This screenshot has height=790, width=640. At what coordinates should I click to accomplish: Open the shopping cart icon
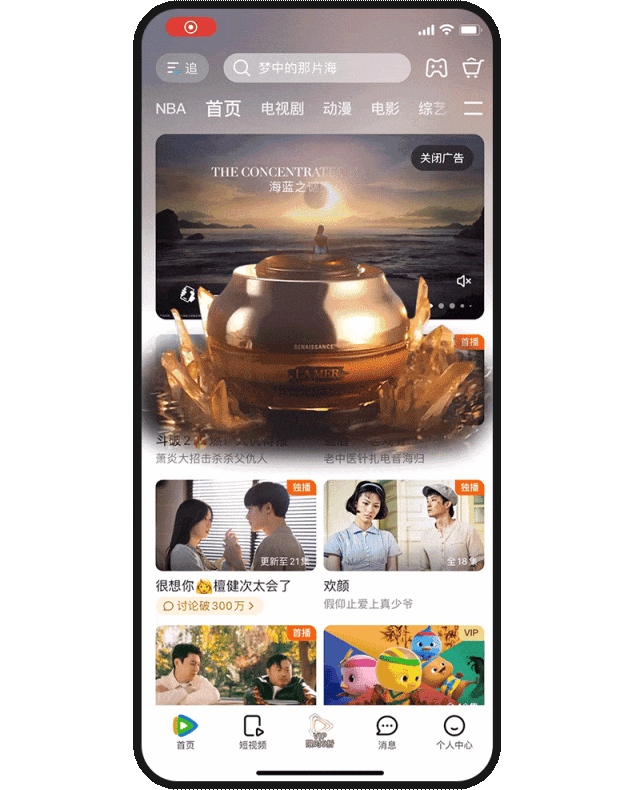[x=472, y=68]
